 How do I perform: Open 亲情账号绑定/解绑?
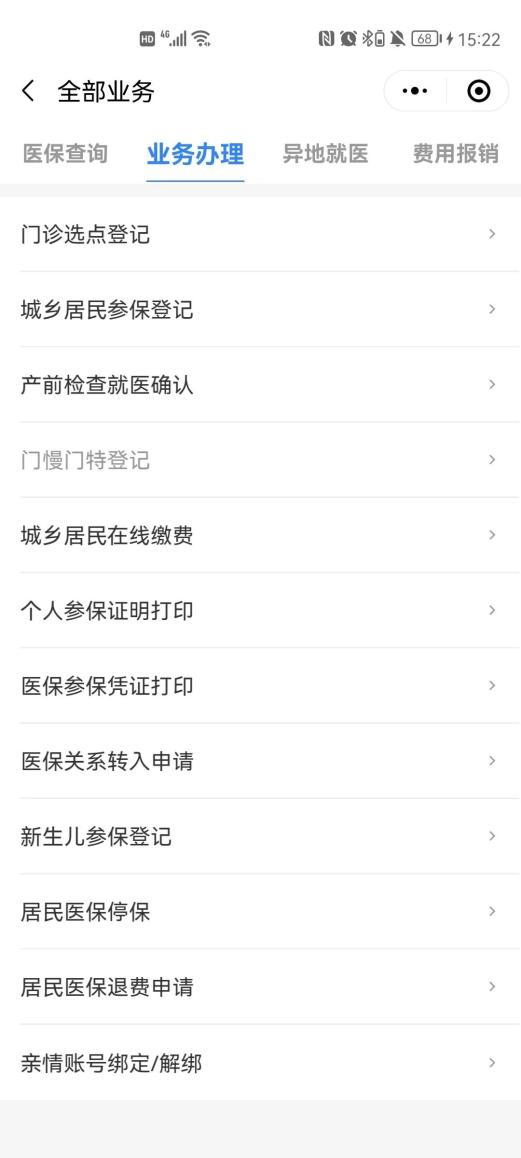point(260,1063)
